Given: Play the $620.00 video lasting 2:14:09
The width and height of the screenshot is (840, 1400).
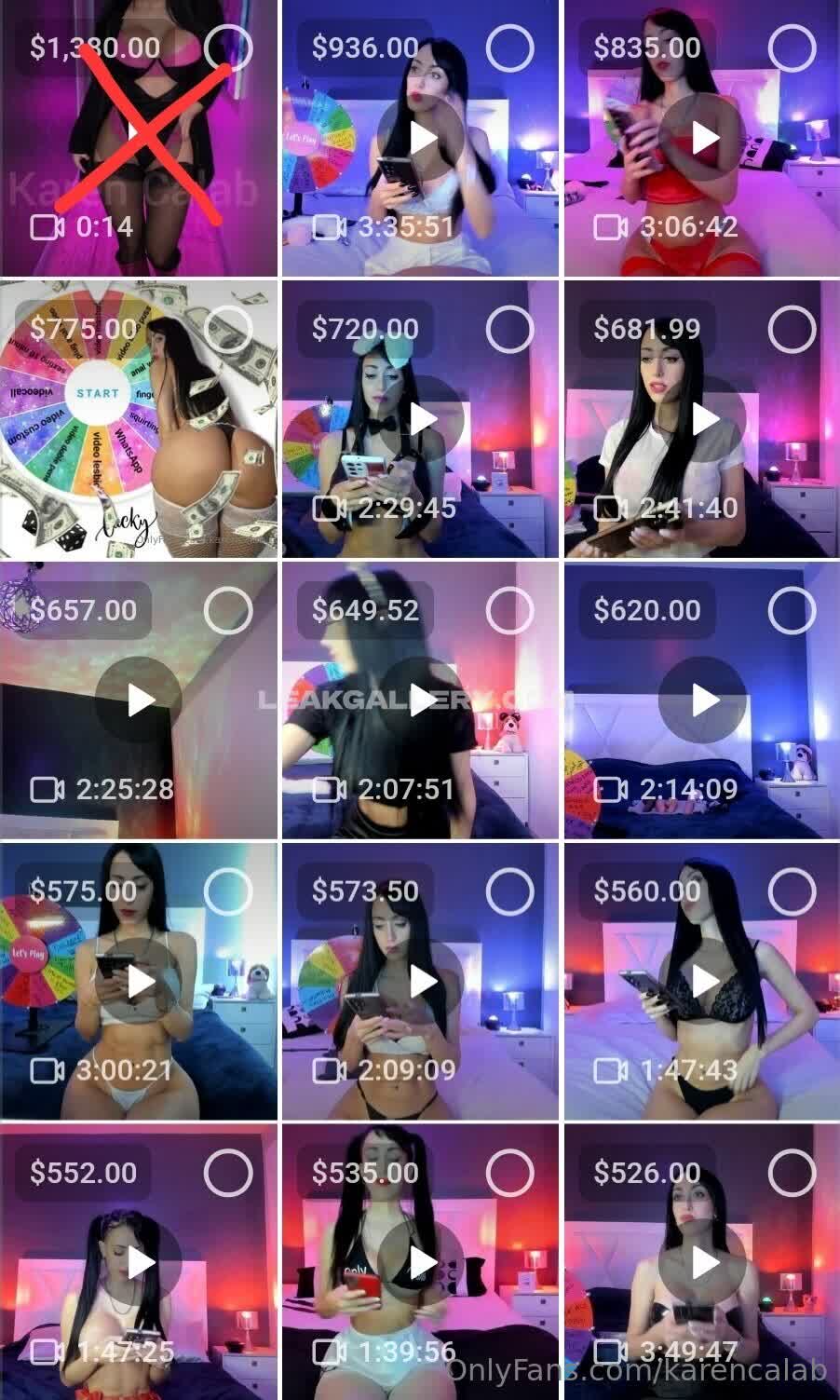Looking at the screenshot, I should [x=704, y=701].
